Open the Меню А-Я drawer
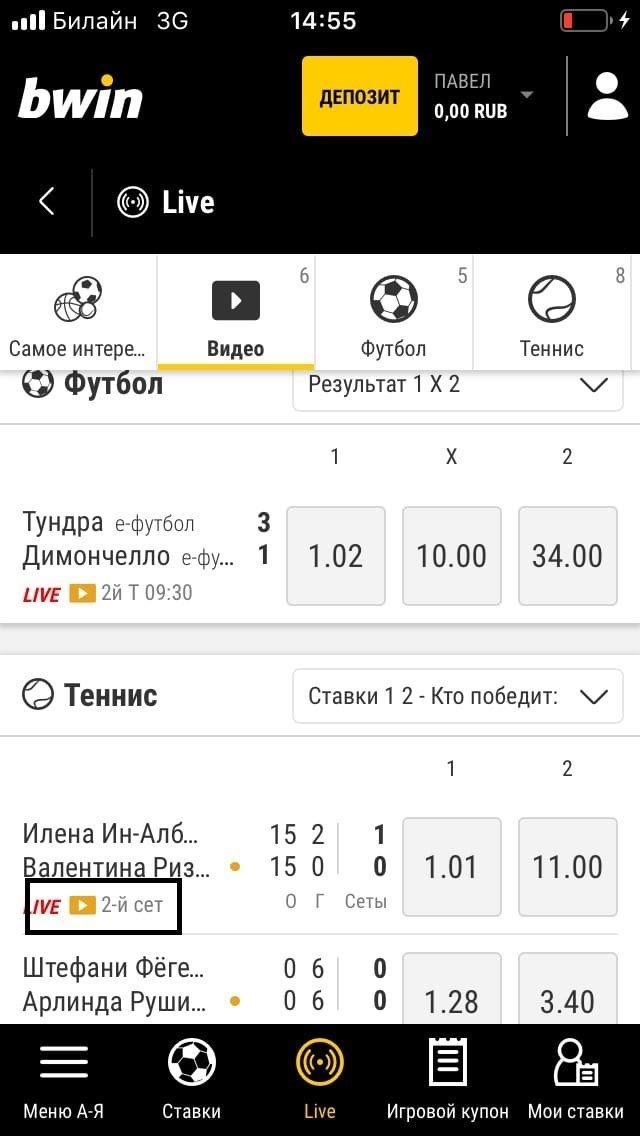This screenshot has width=640, height=1136. [x=64, y=1080]
